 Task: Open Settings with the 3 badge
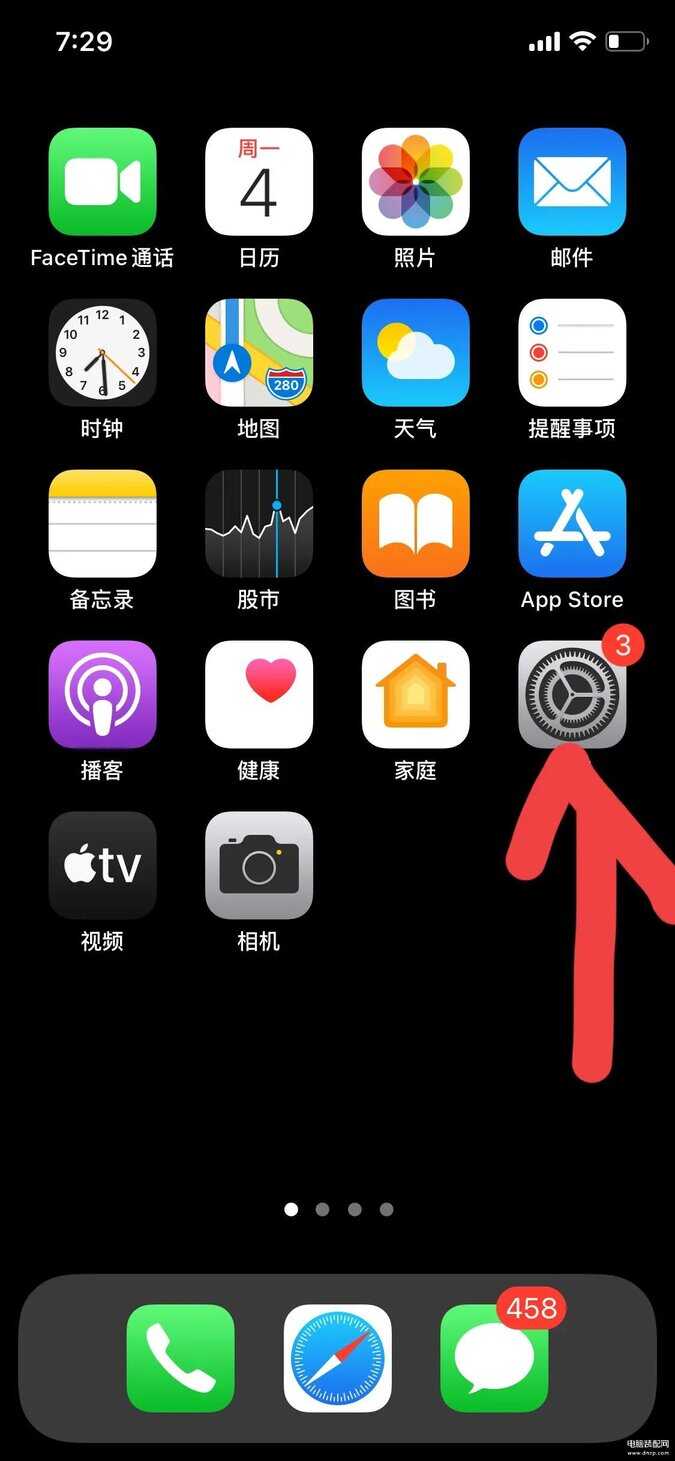(x=572, y=695)
